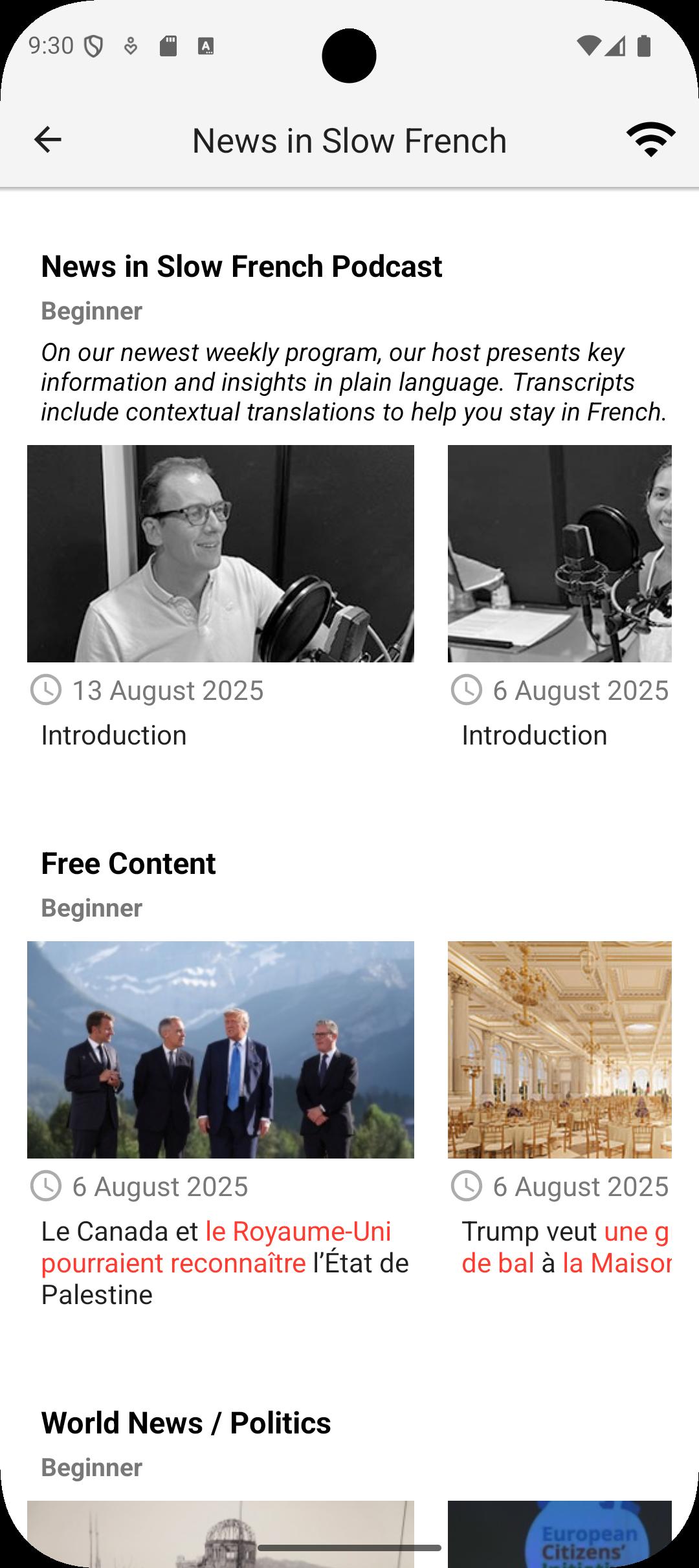
Task: Tap the Wi-Fi icon in the app bar
Action: (650, 140)
